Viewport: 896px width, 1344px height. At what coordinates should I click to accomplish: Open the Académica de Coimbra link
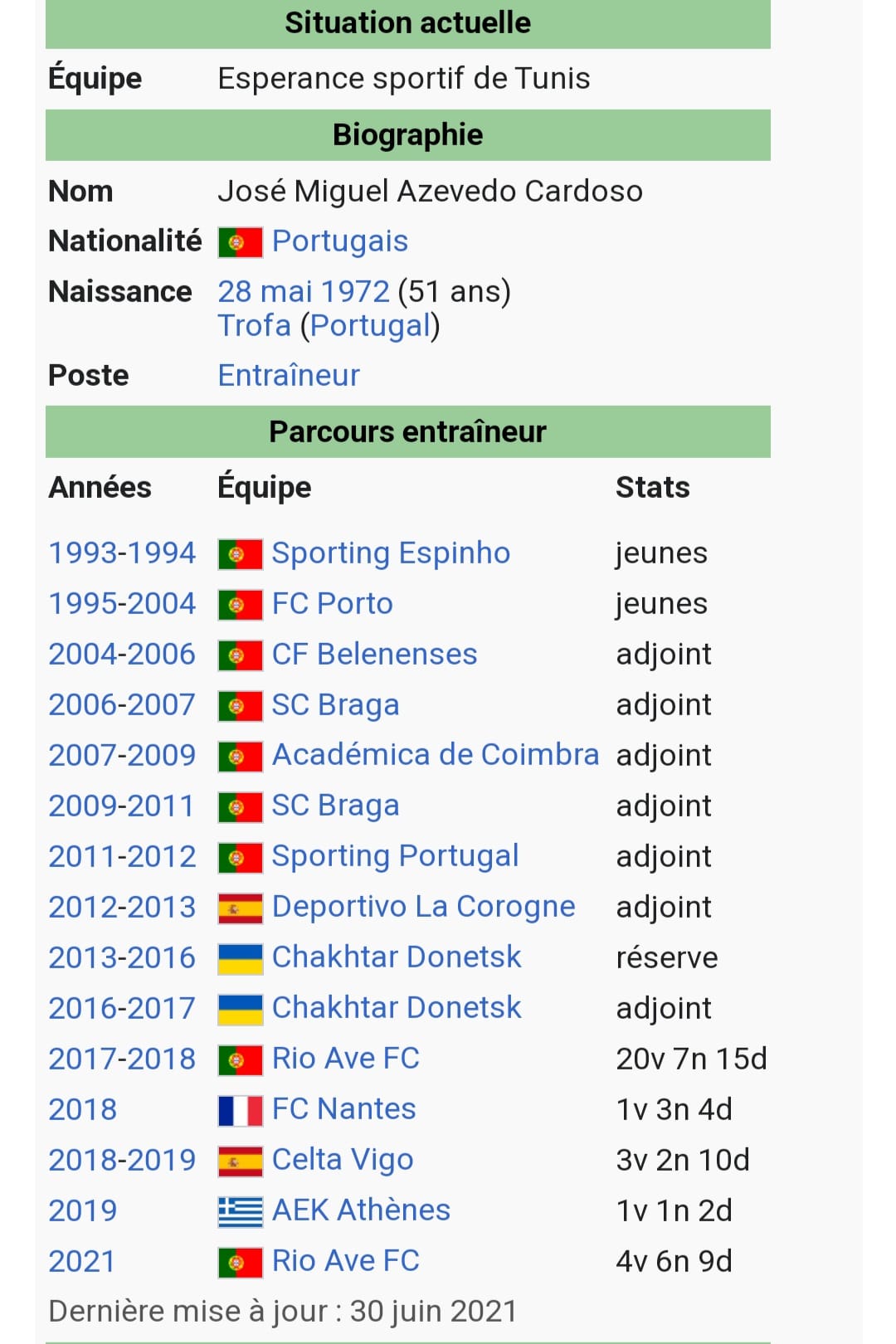435,755
